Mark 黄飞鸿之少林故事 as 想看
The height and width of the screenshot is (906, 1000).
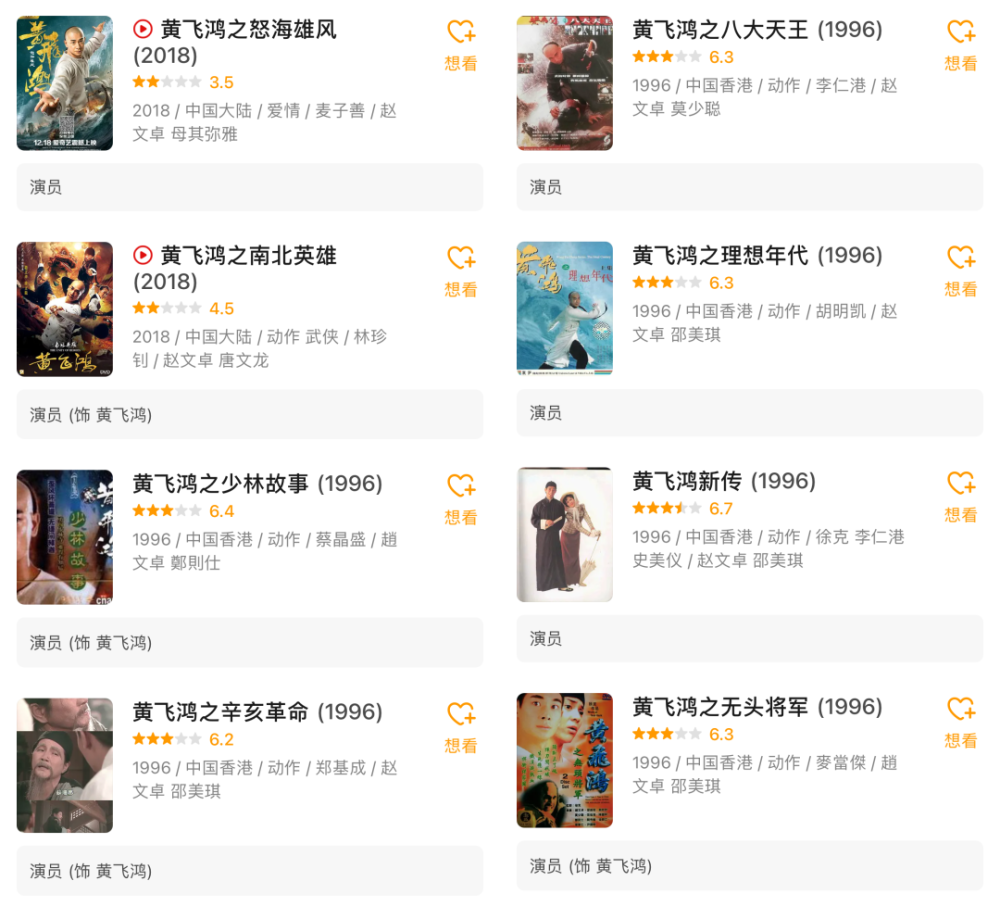click(461, 499)
